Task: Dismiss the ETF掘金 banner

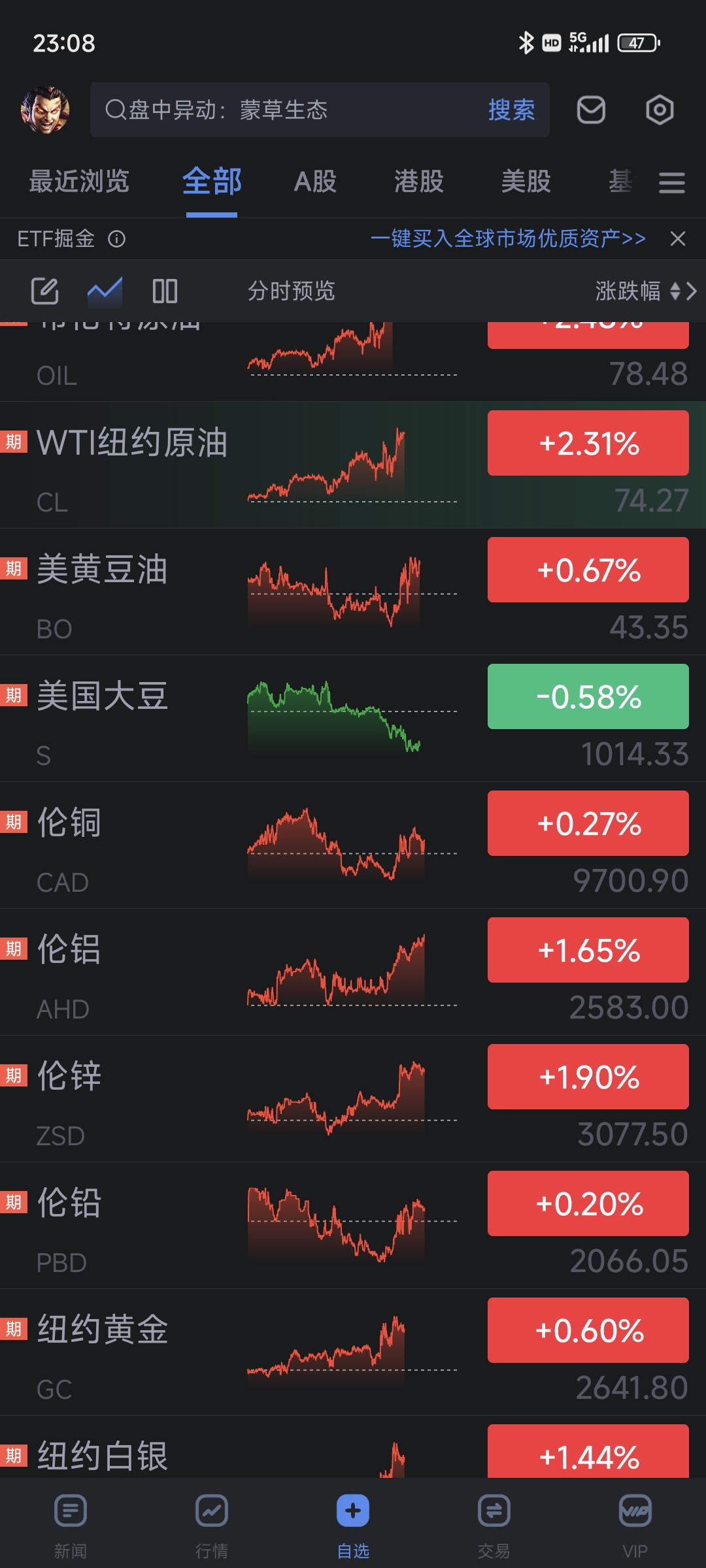Action: pos(678,238)
